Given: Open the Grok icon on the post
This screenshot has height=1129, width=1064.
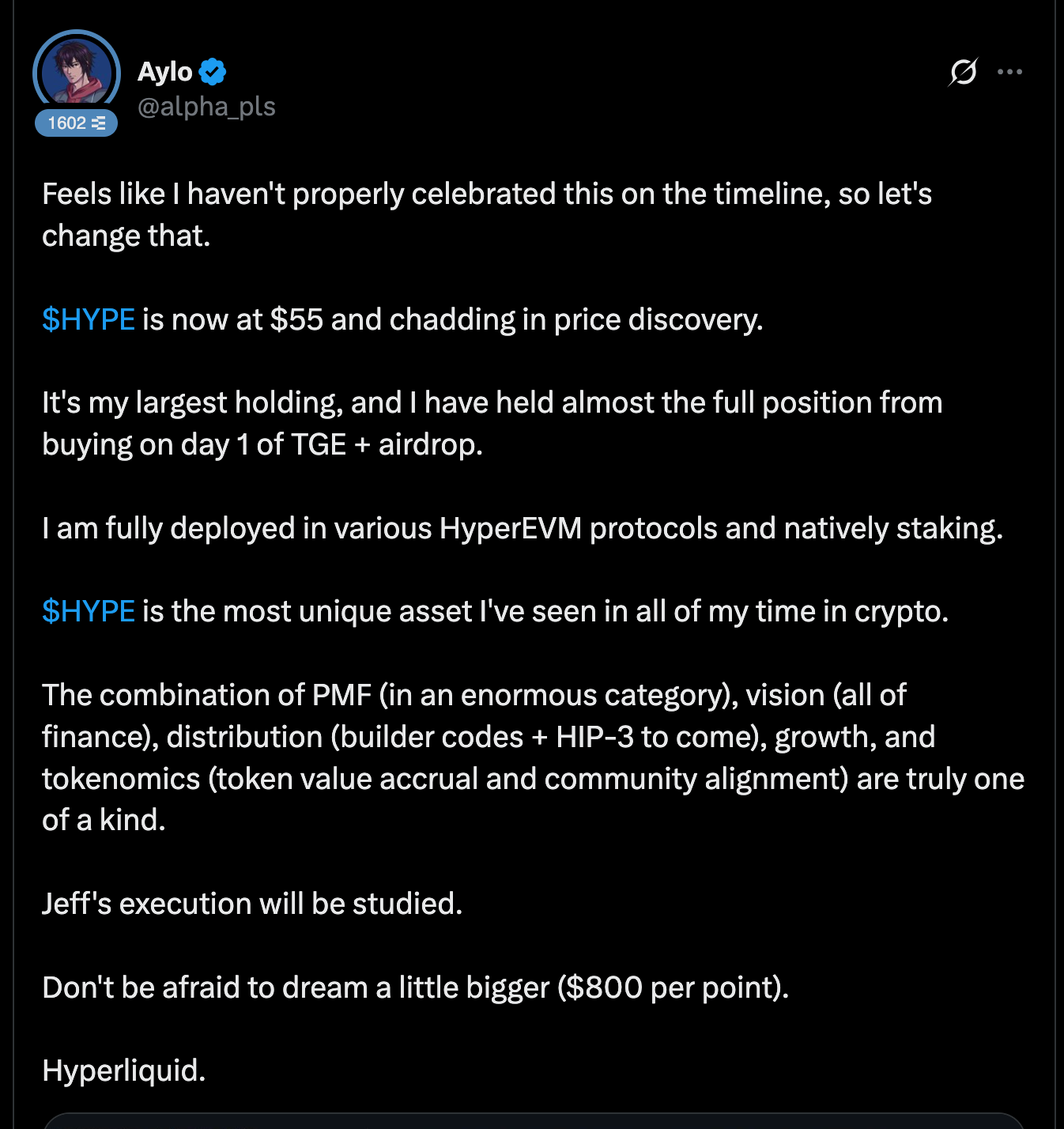Looking at the screenshot, I should pyautogui.click(x=963, y=72).
